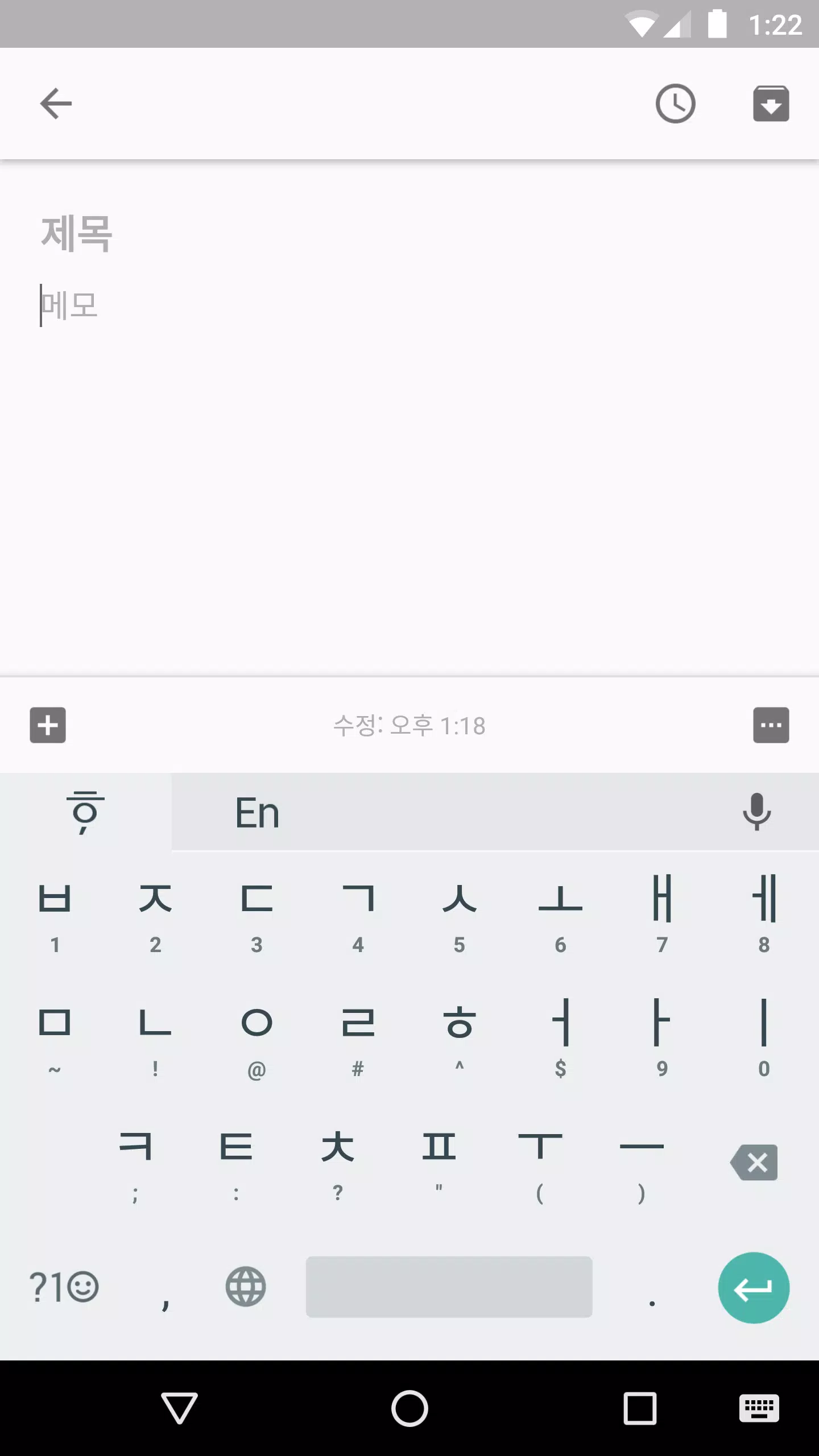Open recent apps with the square button
Image resolution: width=819 pixels, height=1456 pixels.
pos(640,1408)
